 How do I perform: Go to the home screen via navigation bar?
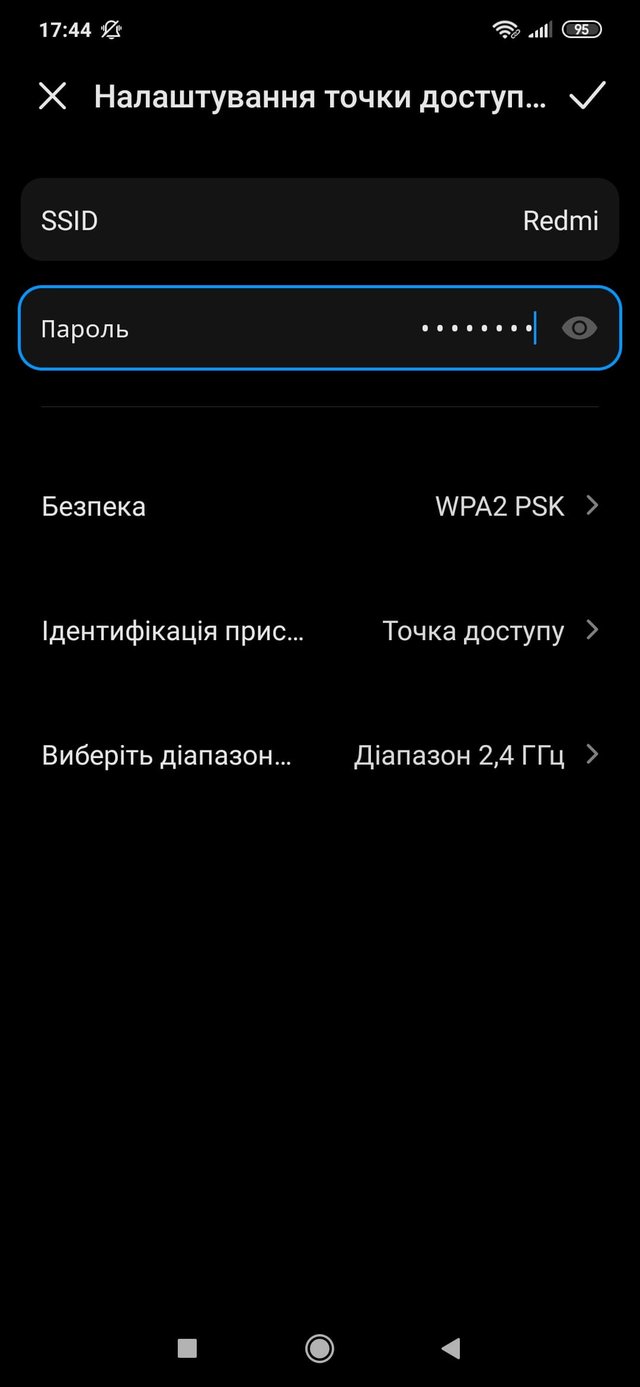tap(320, 1349)
